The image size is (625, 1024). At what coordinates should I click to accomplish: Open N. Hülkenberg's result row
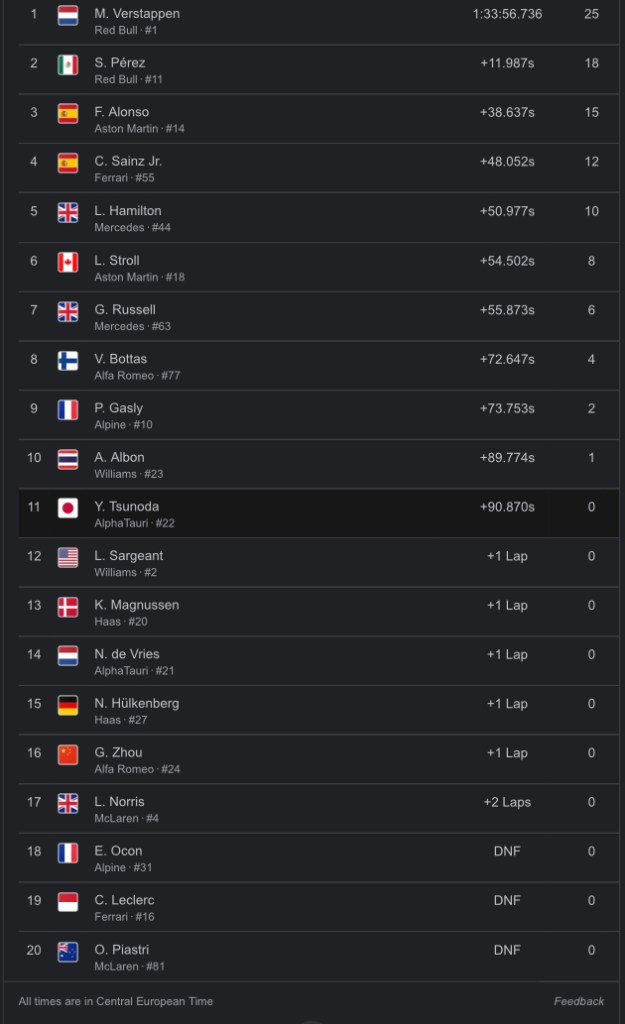[312, 710]
